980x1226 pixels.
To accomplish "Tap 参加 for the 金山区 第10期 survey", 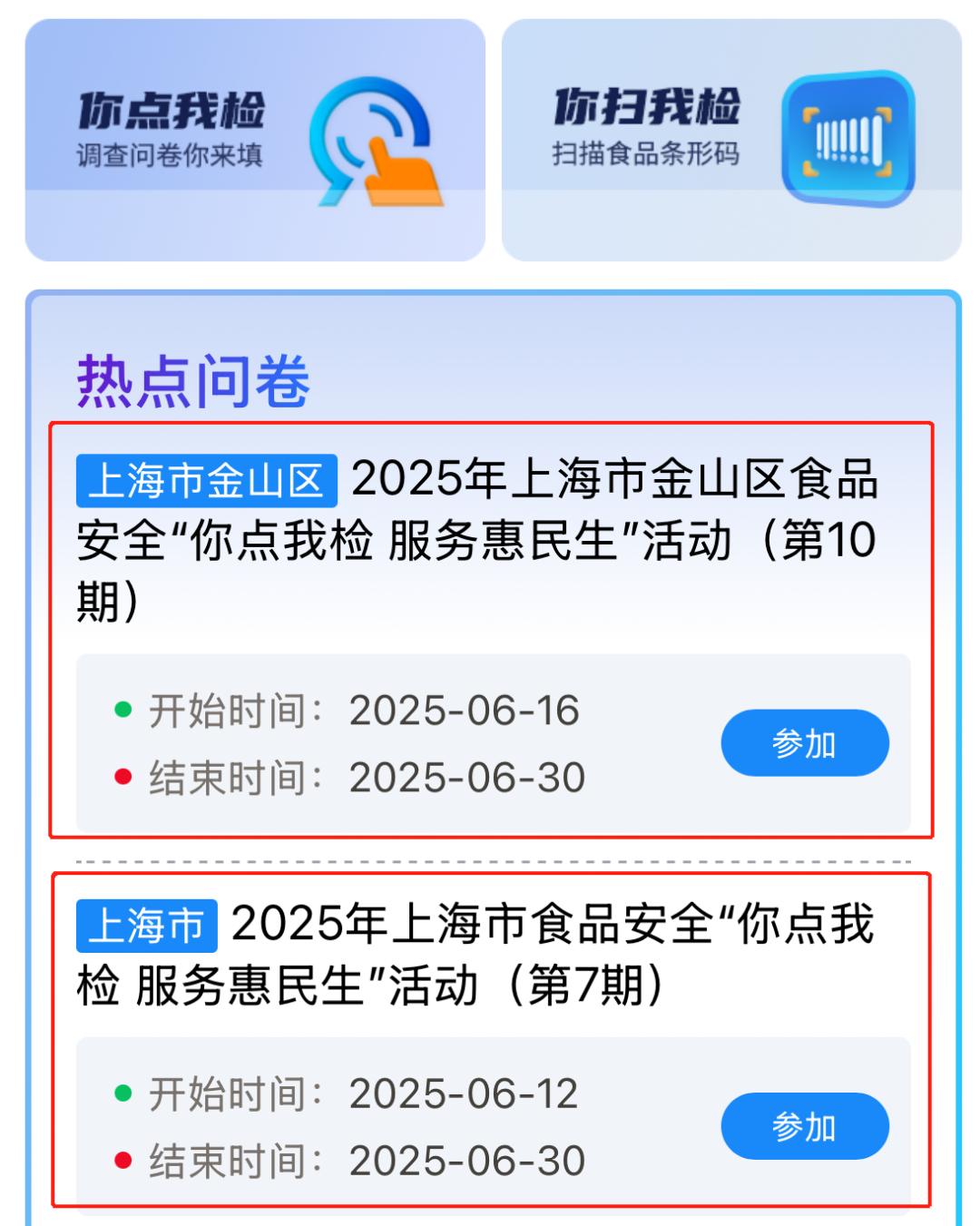I will click(x=804, y=743).
